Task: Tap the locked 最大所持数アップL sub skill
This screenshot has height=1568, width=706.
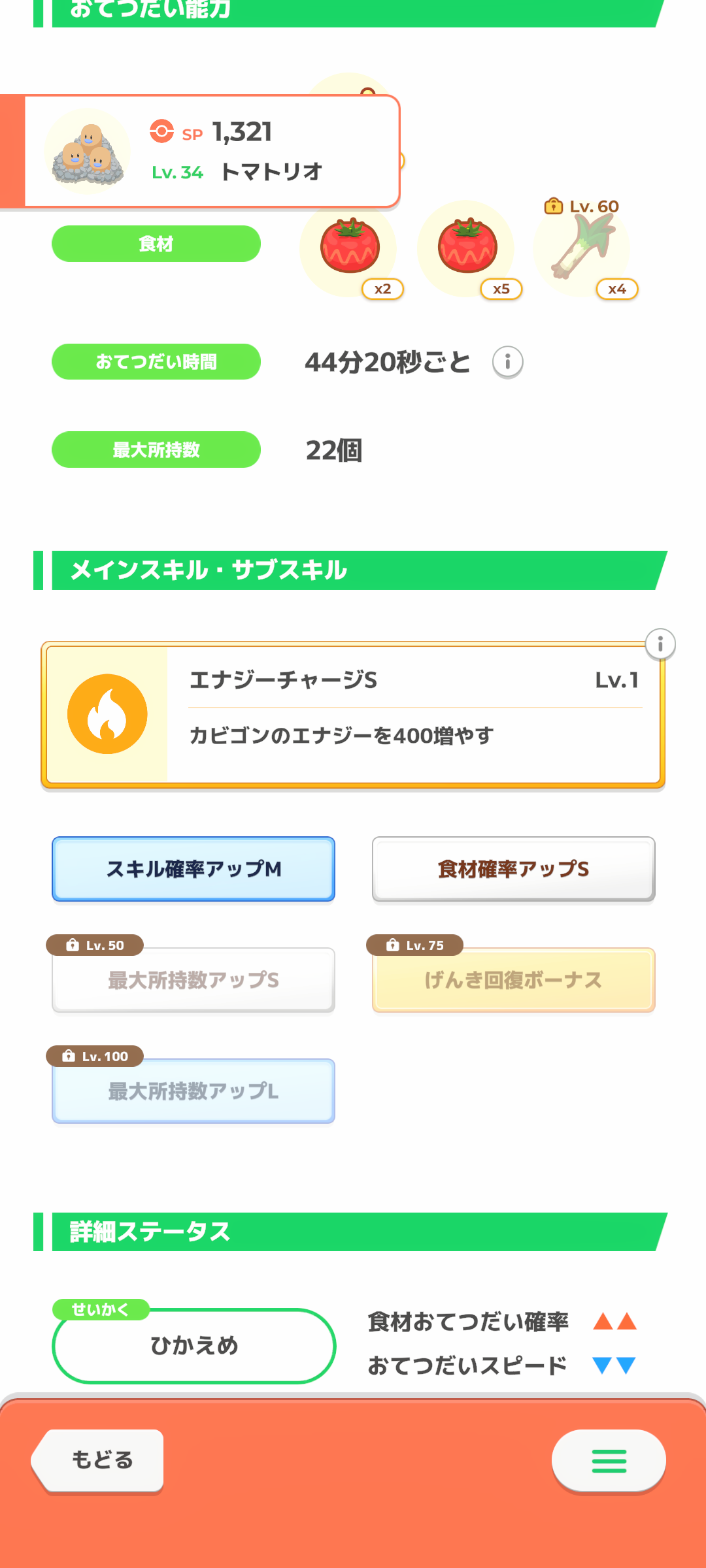Action: [193, 1090]
